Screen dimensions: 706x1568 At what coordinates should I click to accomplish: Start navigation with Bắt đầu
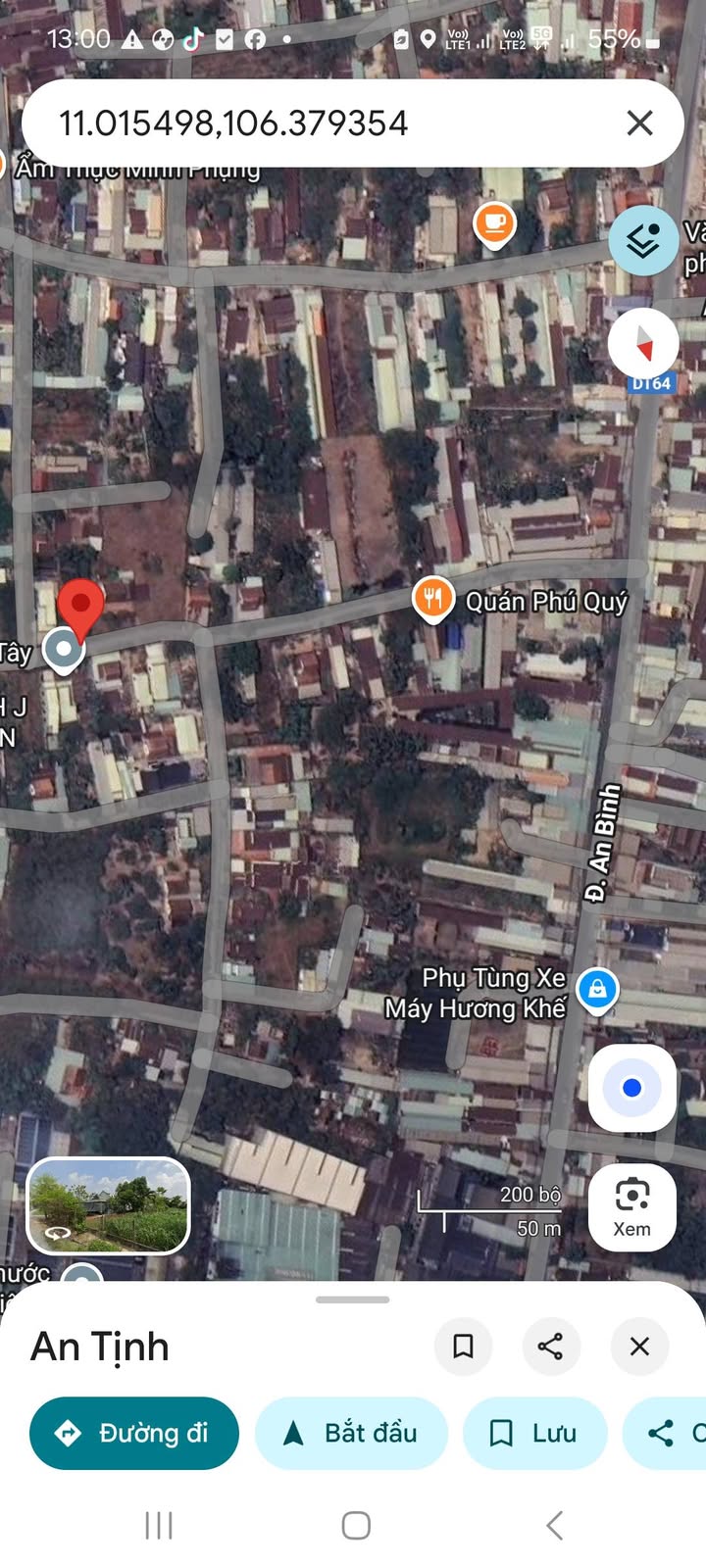351,1433
